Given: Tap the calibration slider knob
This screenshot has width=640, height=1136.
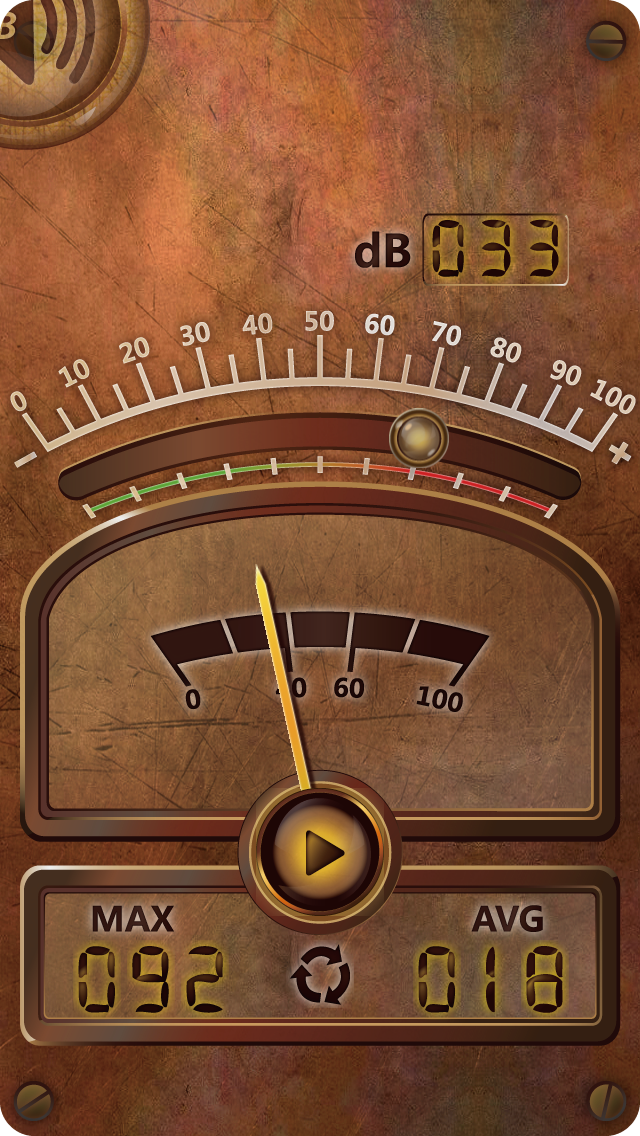Looking at the screenshot, I should pos(418,437).
